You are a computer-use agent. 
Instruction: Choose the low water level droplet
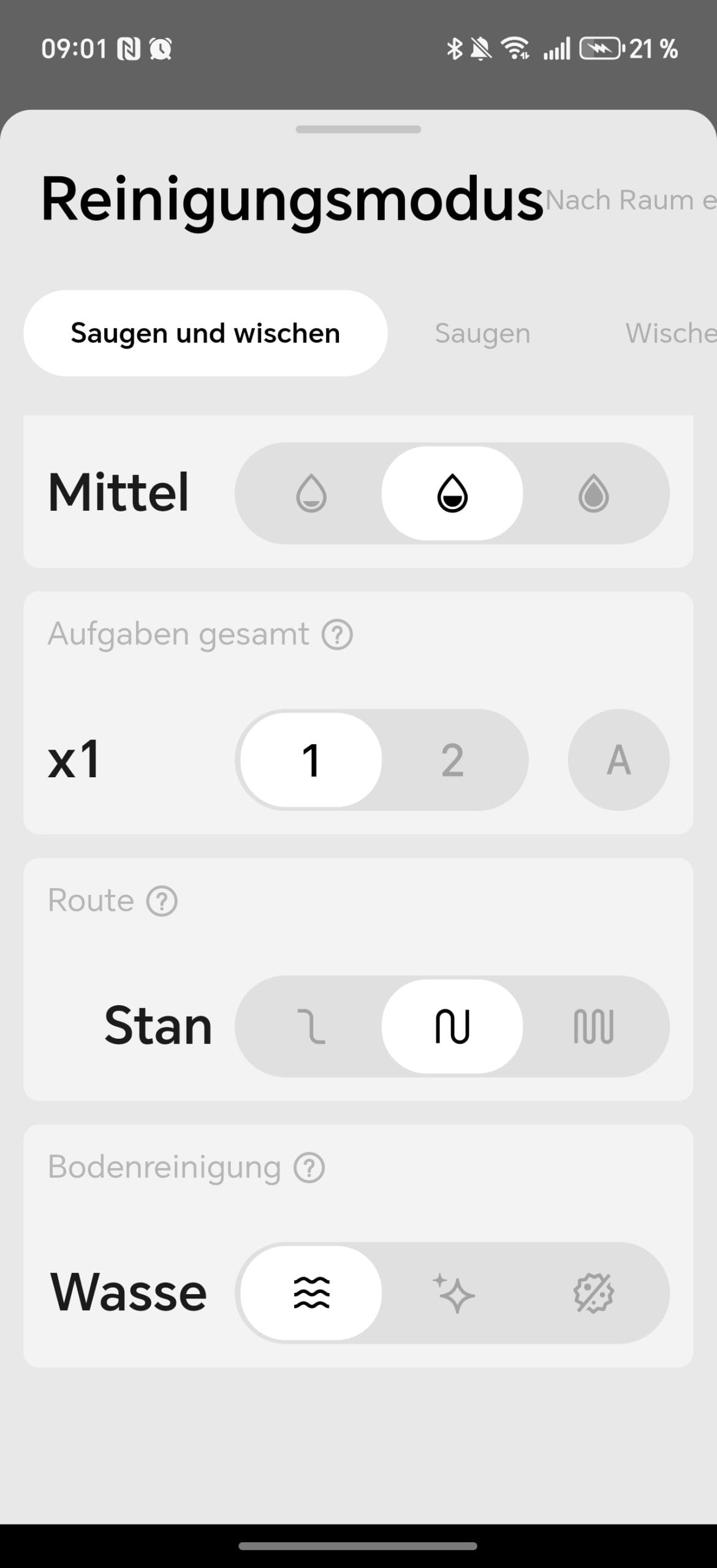(311, 493)
